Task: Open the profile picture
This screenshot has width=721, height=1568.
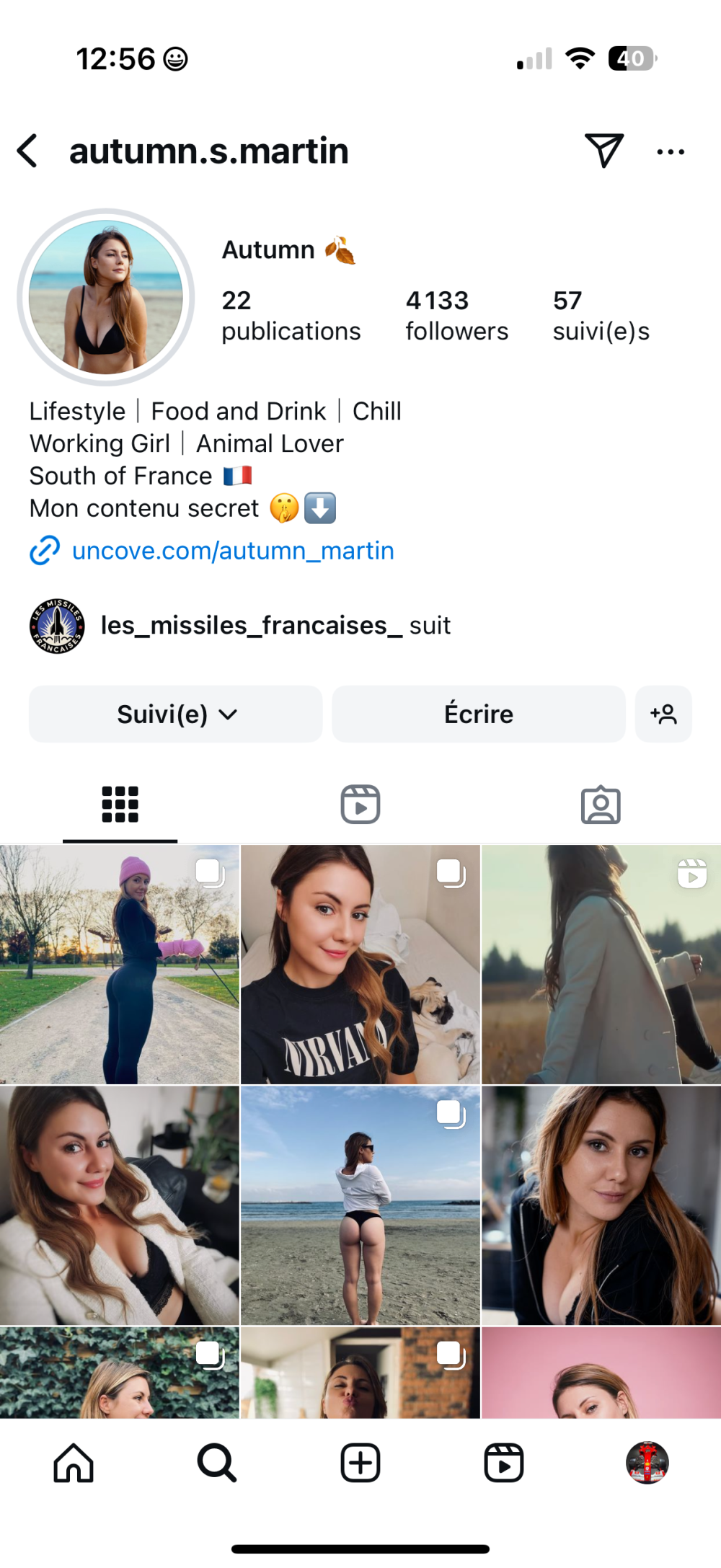Action: [106, 297]
